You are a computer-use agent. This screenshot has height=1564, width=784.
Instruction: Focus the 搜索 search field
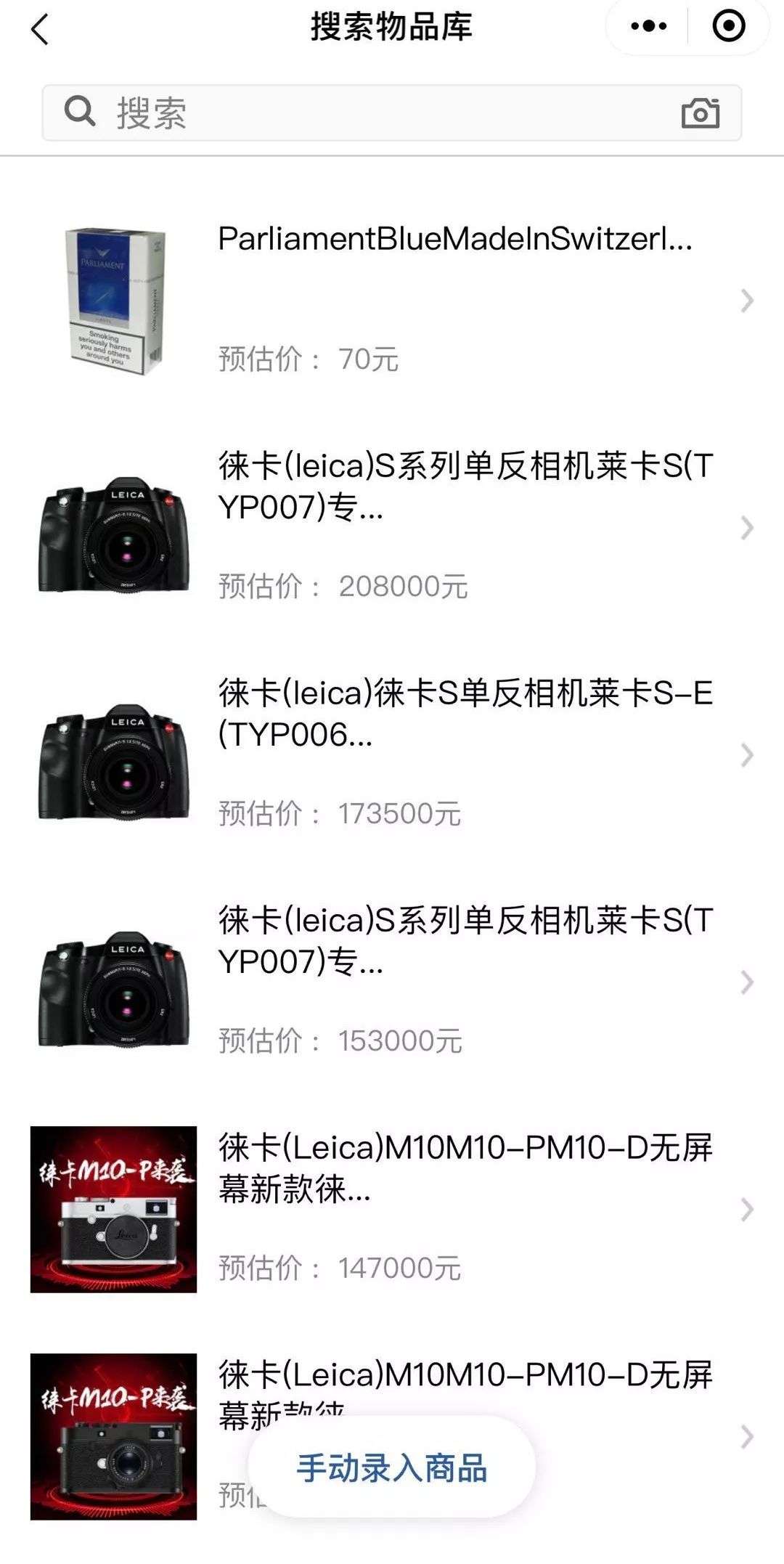coord(377,113)
